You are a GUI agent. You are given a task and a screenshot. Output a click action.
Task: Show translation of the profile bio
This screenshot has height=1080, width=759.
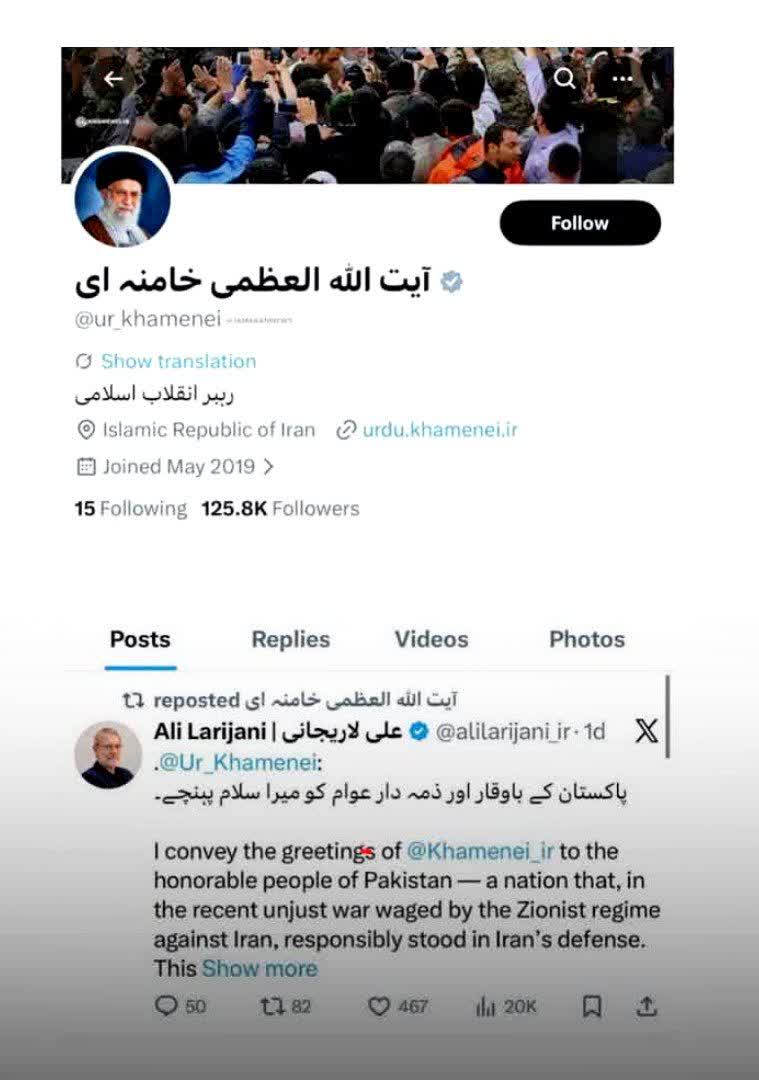point(178,361)
